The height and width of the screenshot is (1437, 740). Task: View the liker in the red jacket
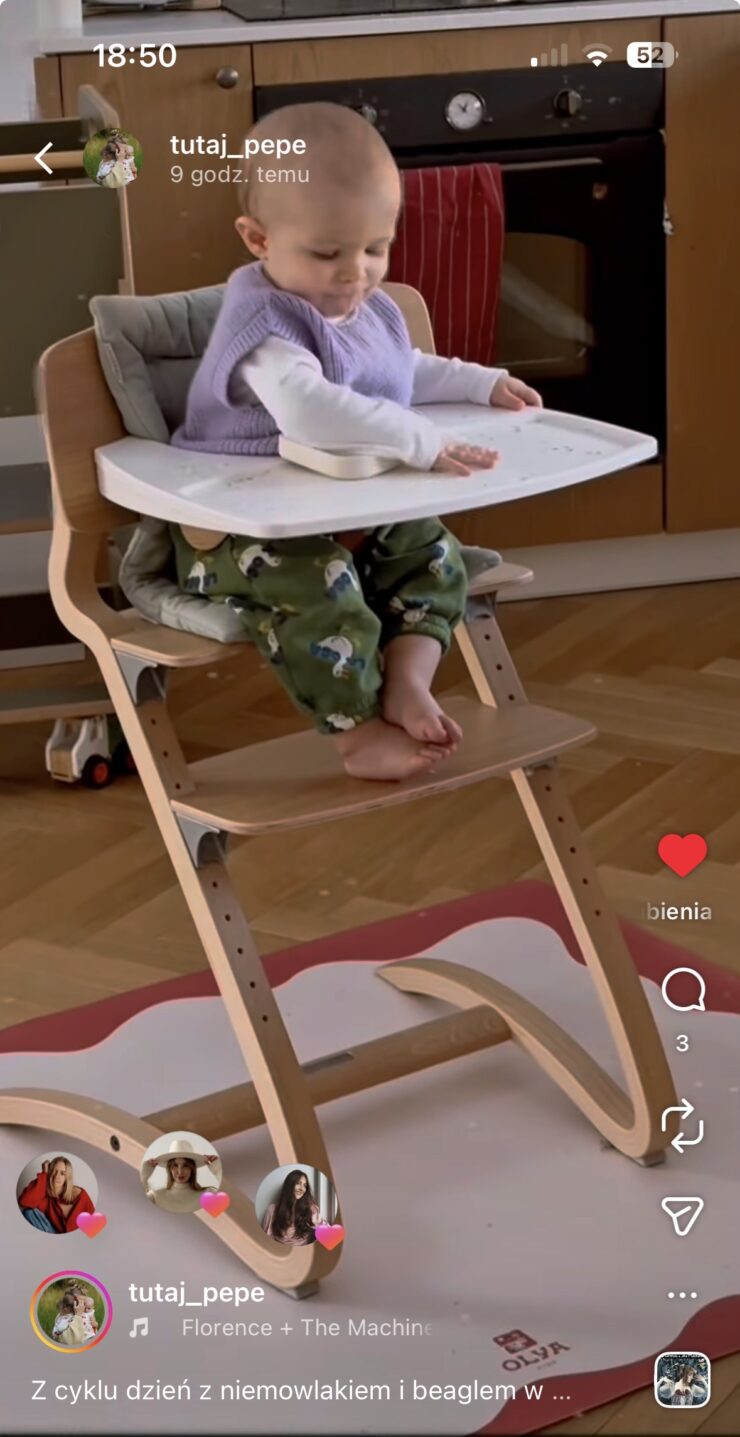pyautogui.click(x=57, y=1192)
